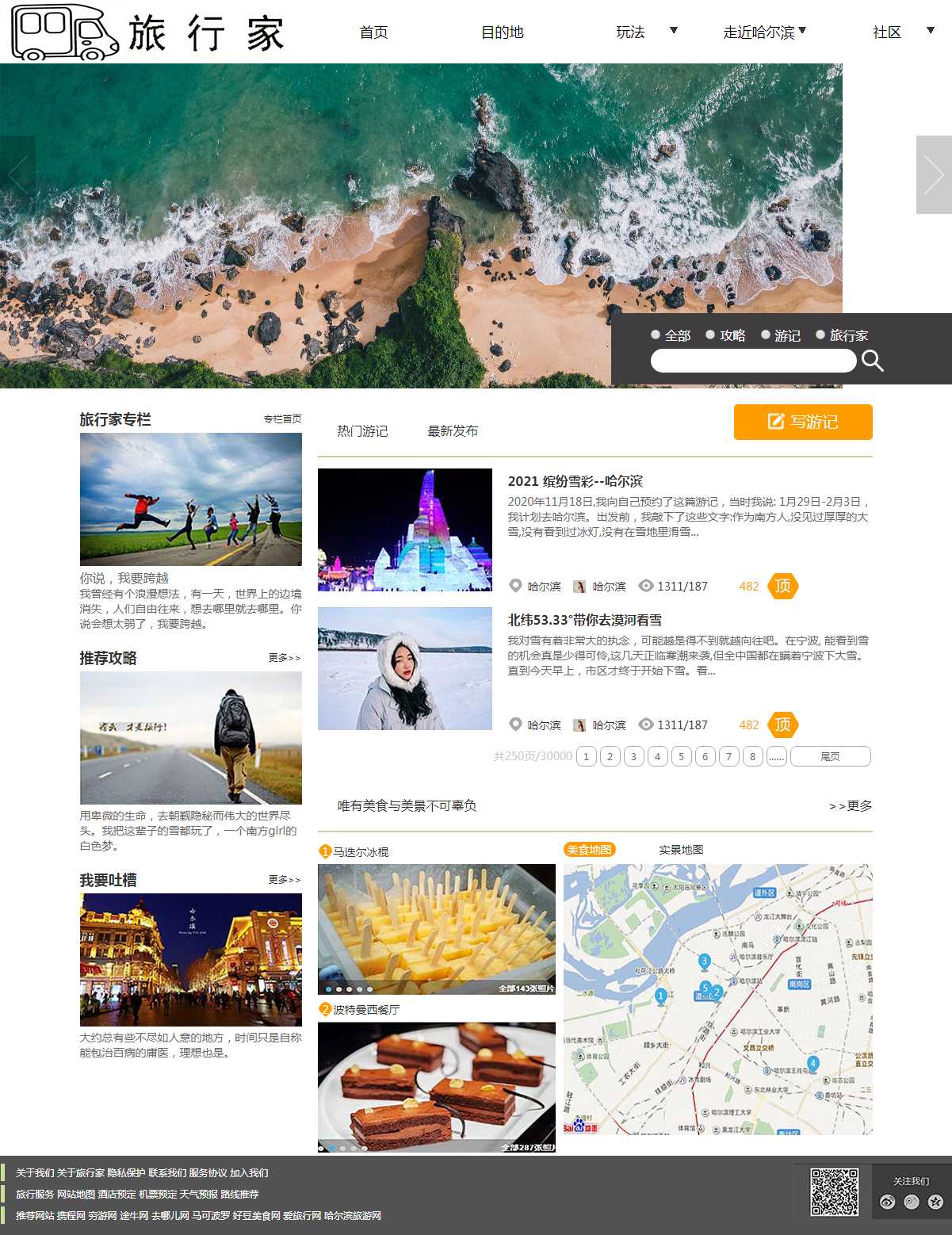This screenshot has width=952, height=1235.
Task: Open 专栏首页 link
Action: coord(282,419)
